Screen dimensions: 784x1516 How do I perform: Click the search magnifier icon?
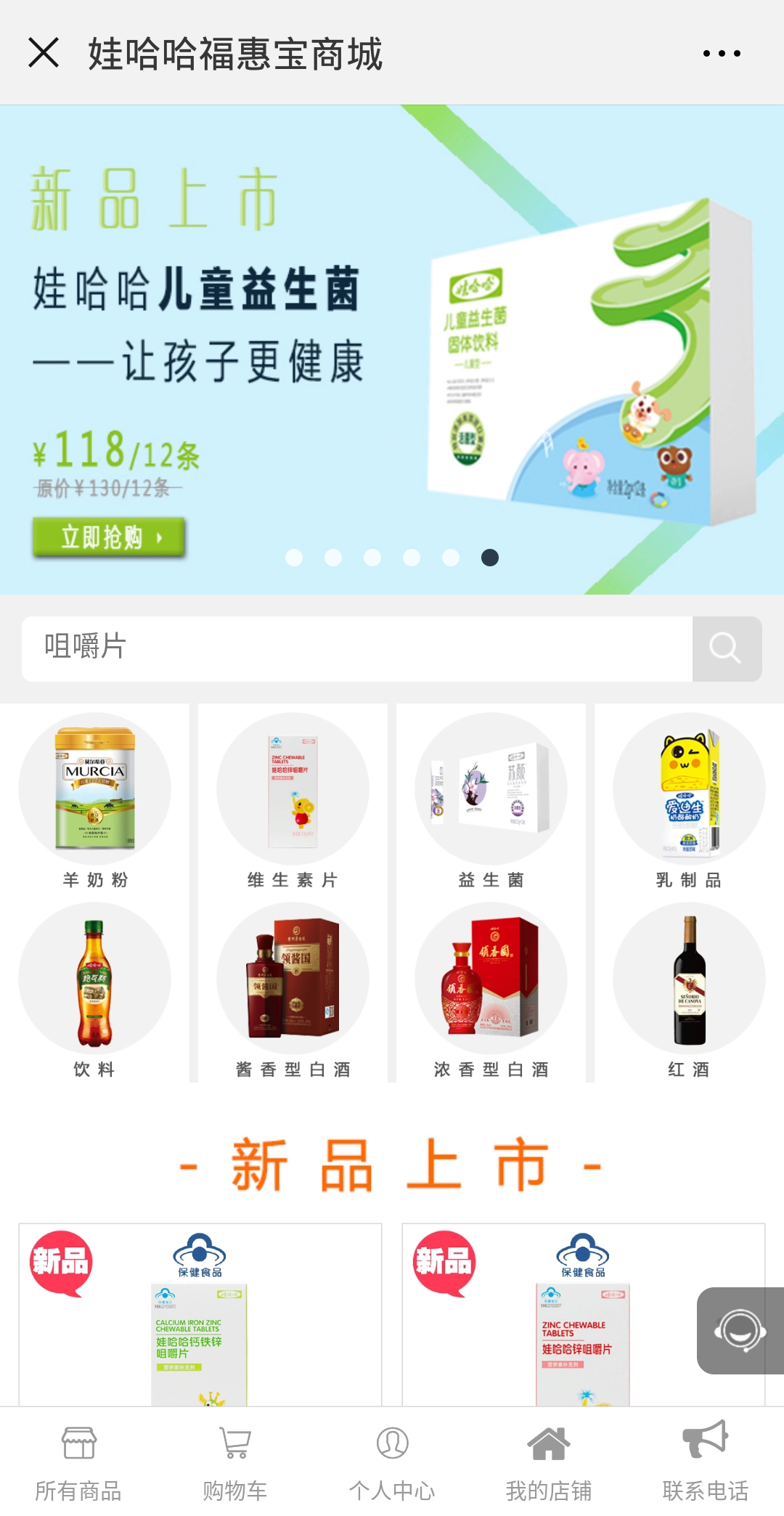(725, 648)
